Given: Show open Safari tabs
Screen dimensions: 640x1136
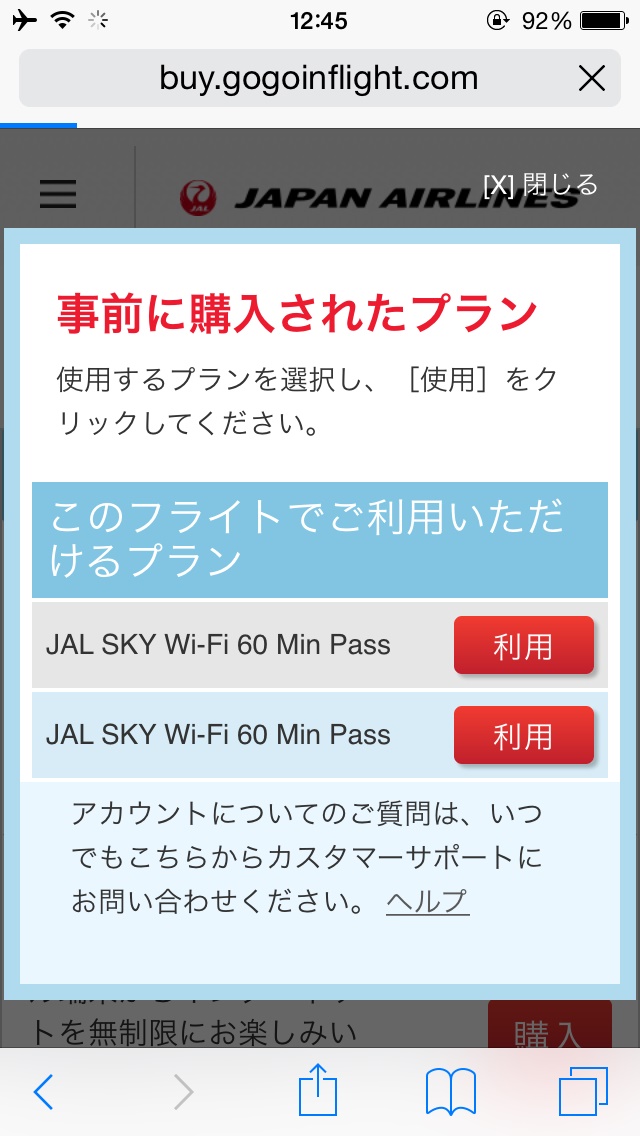Looking at the screenshot, I should coord(583,1090).
